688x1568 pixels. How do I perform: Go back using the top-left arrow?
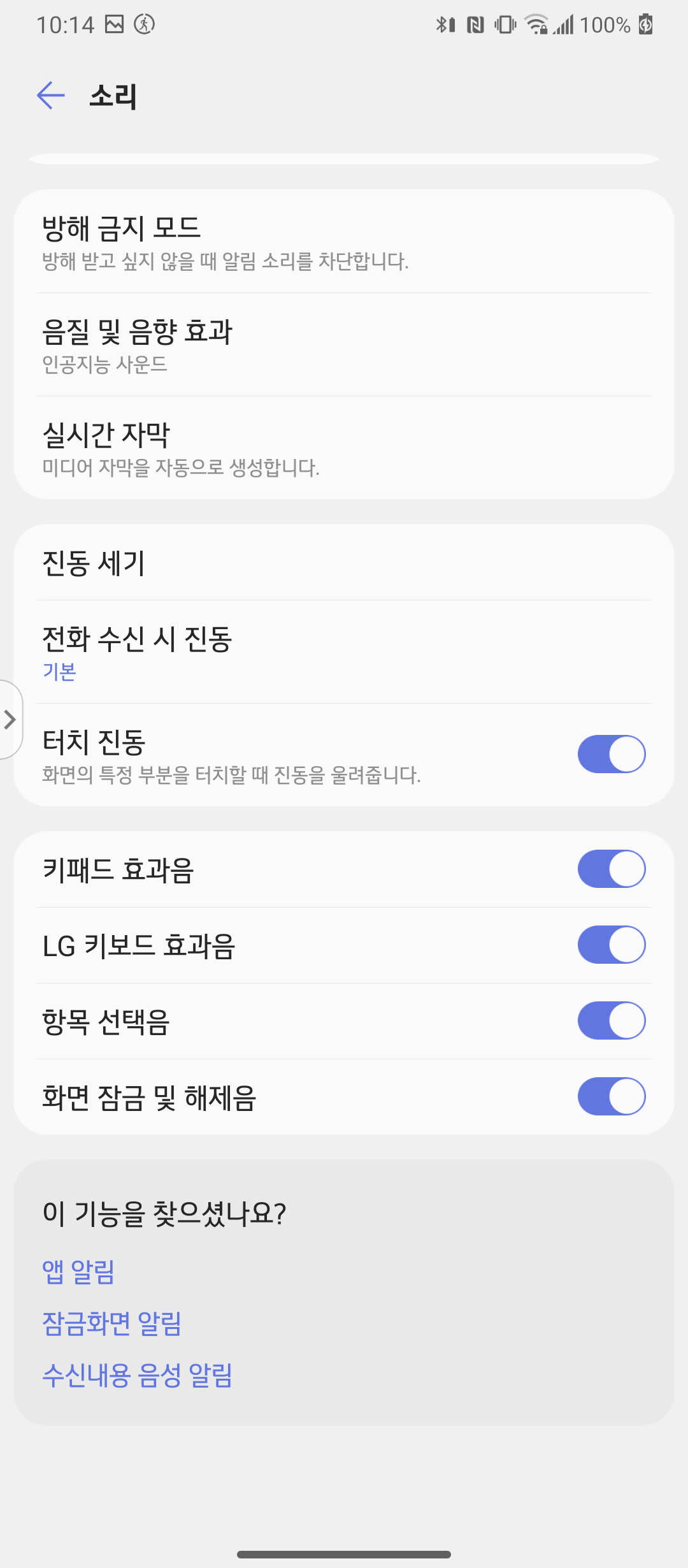pos(51,96)
